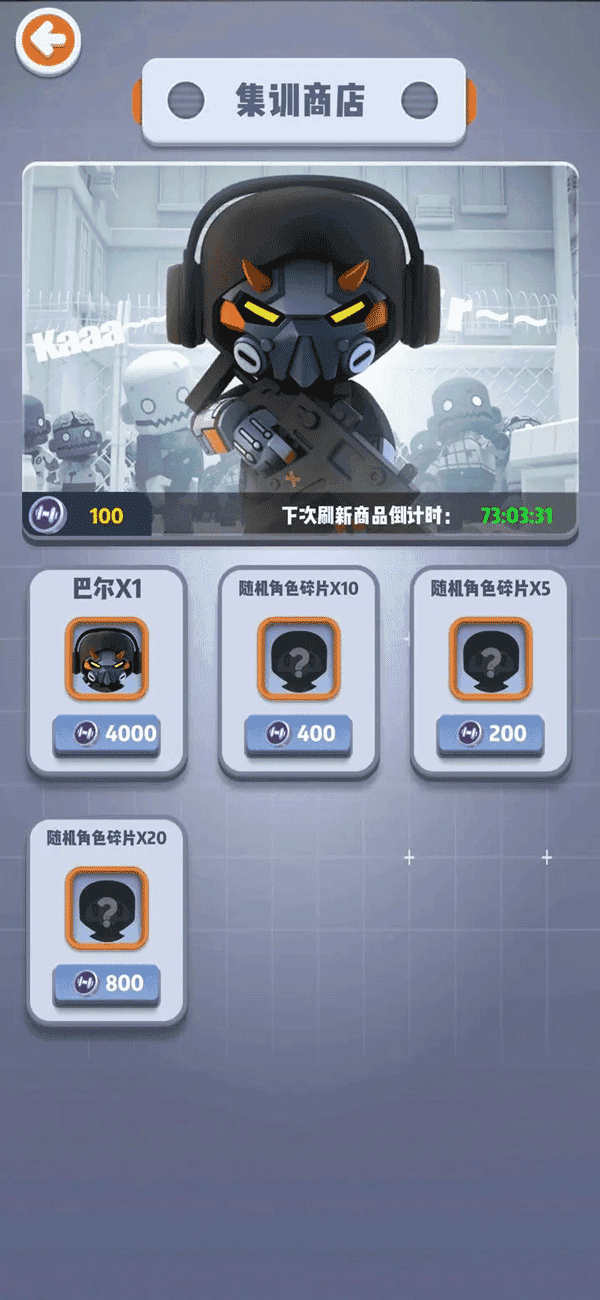600x1300 pixels.
Task: Select the 随机角色碎片X20 item icon
Action: (x=107, y=908)
